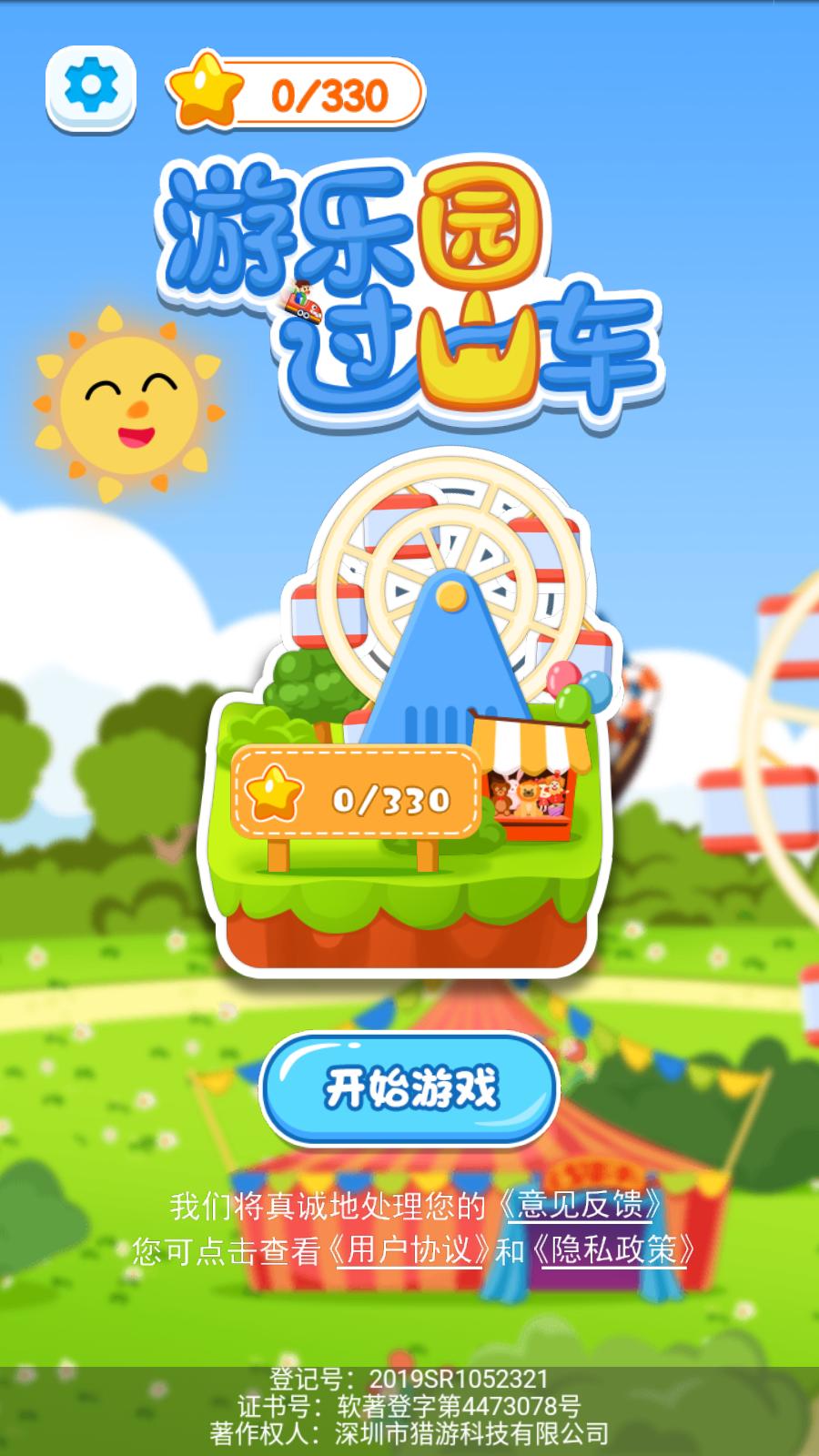Open the settings gear
The image size is (819, 1456).
[x=91, y=87]
